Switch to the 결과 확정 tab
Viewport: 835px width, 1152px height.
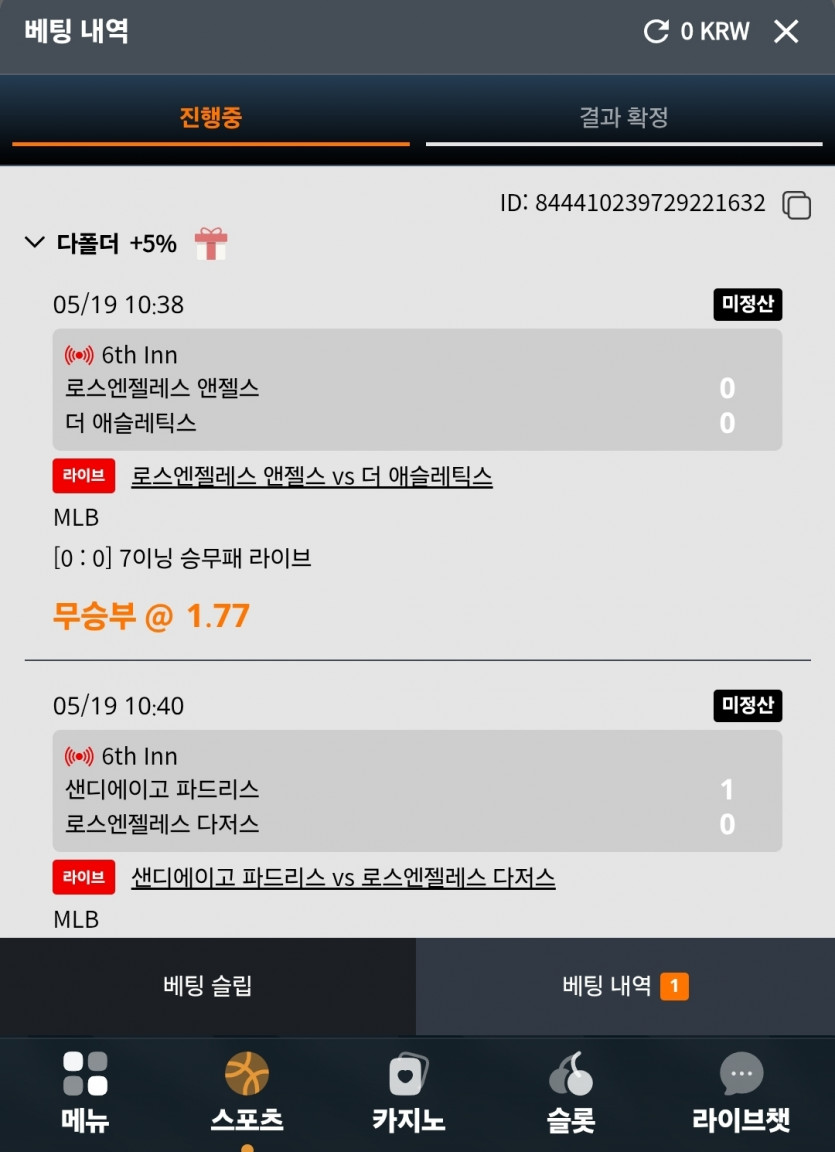[x=624, y=118]
